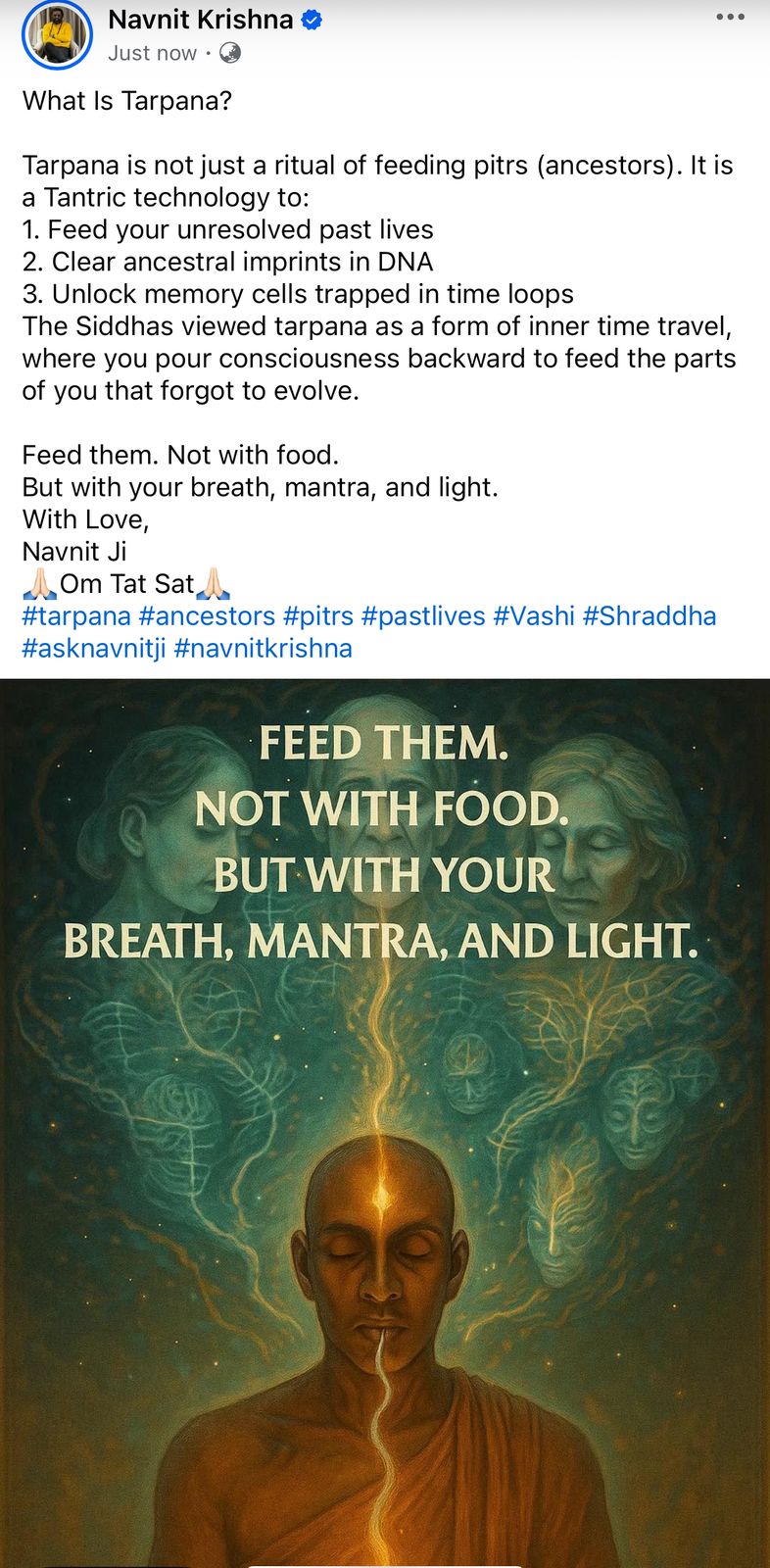Open the Navnit Krishna profile name link
Screen dimensions: 770x1568
click(201, 20)
